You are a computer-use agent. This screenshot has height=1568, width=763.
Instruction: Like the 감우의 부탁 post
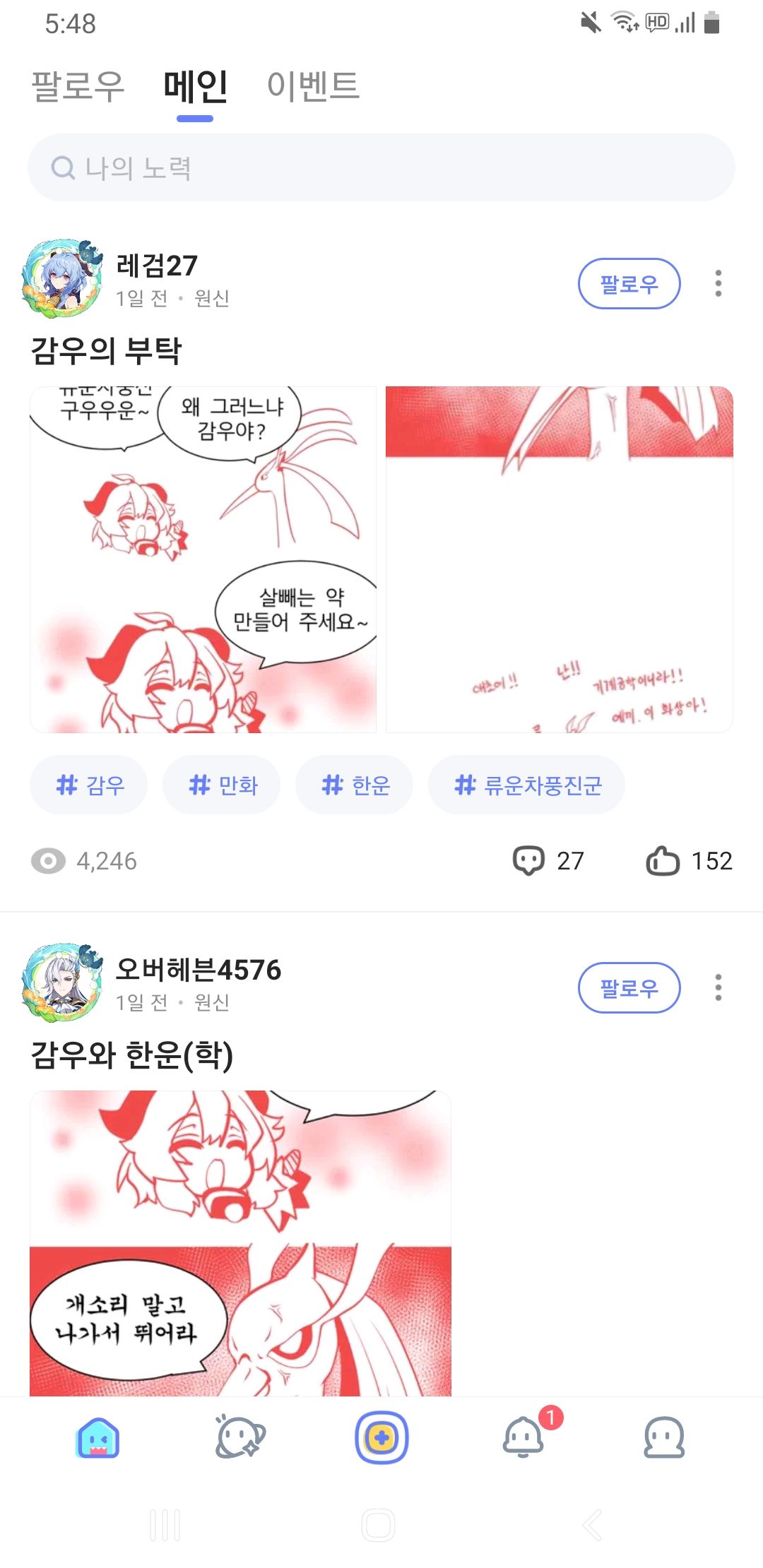pos(689,860)
